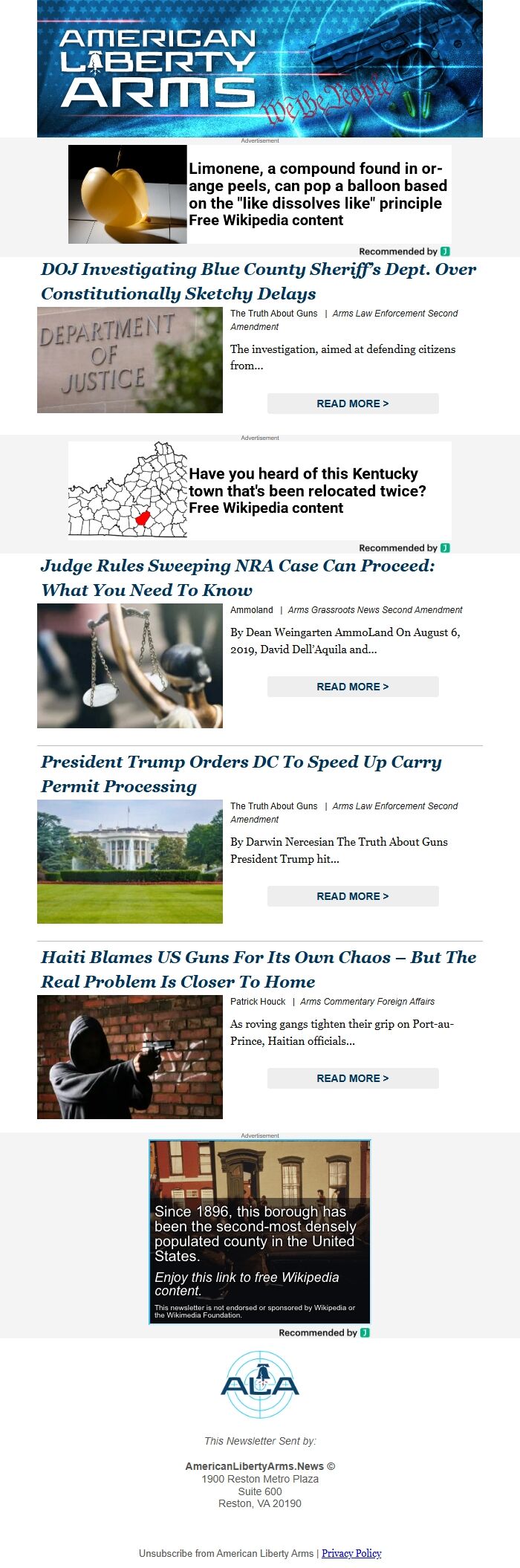Viewport: 520px width, 1568px height.
Task: Open the Privacy Policy link
Action: click(x=351, y=1553)
